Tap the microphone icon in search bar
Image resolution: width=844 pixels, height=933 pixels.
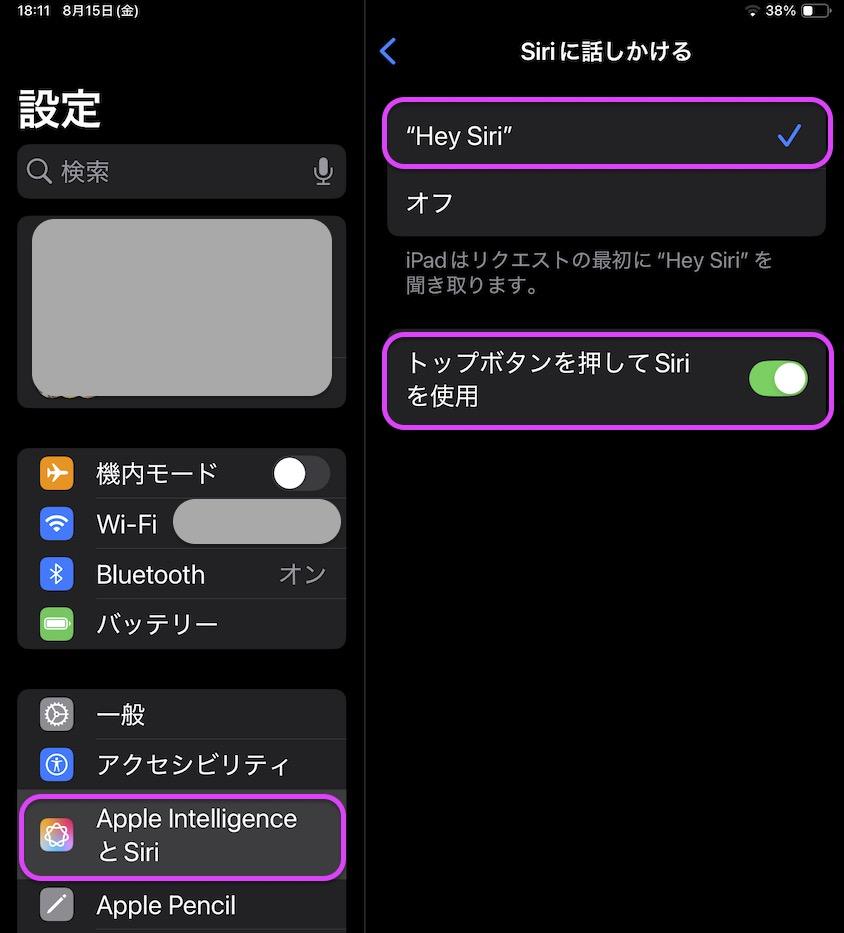(323, 172)
